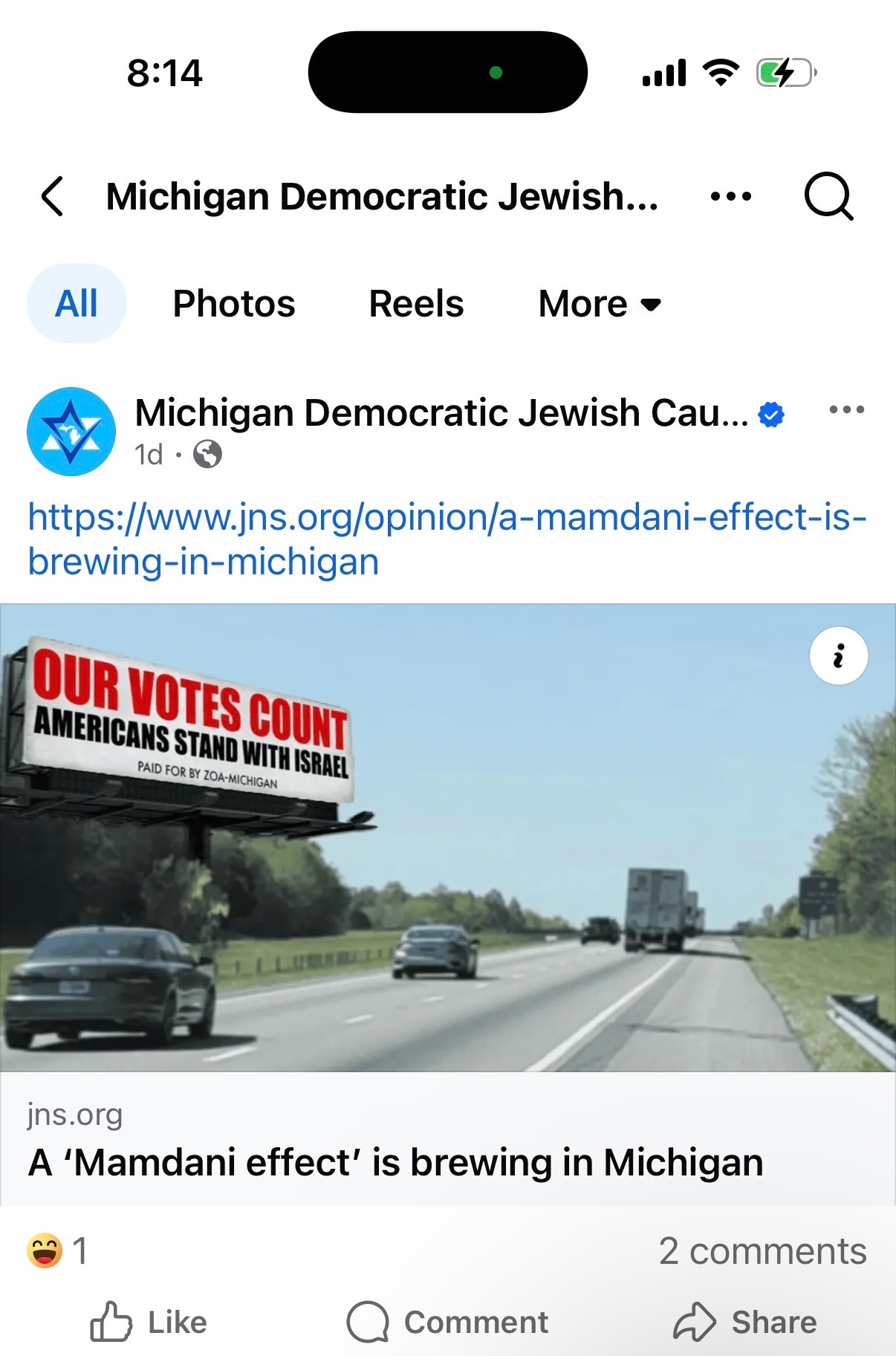896x1356 pixels.
Task: Open the post's three-dot options menu
Action: [847, 409]
